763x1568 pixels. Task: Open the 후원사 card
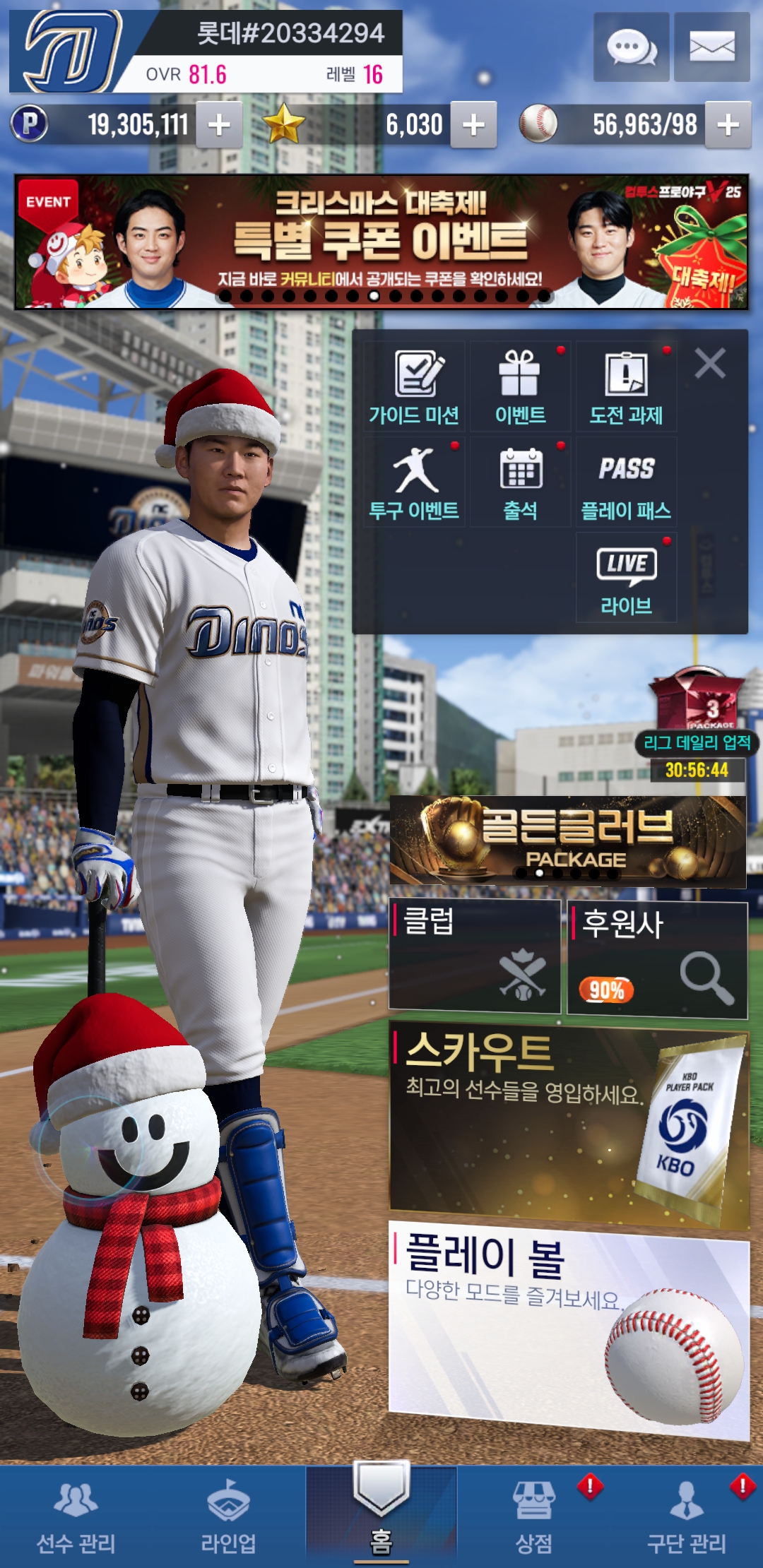[x=657, y=959]
